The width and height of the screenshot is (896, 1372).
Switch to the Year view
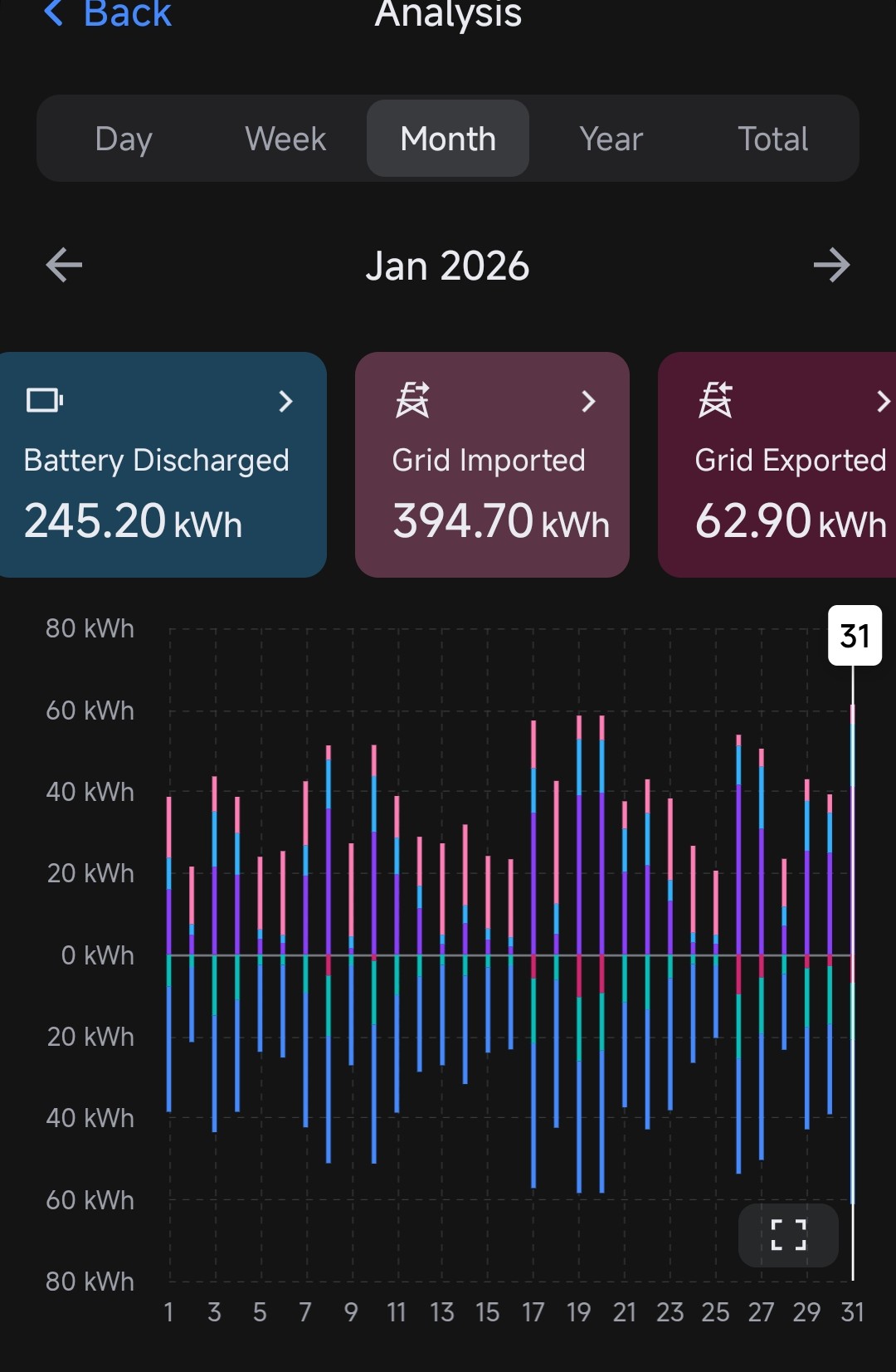(611, 139)
